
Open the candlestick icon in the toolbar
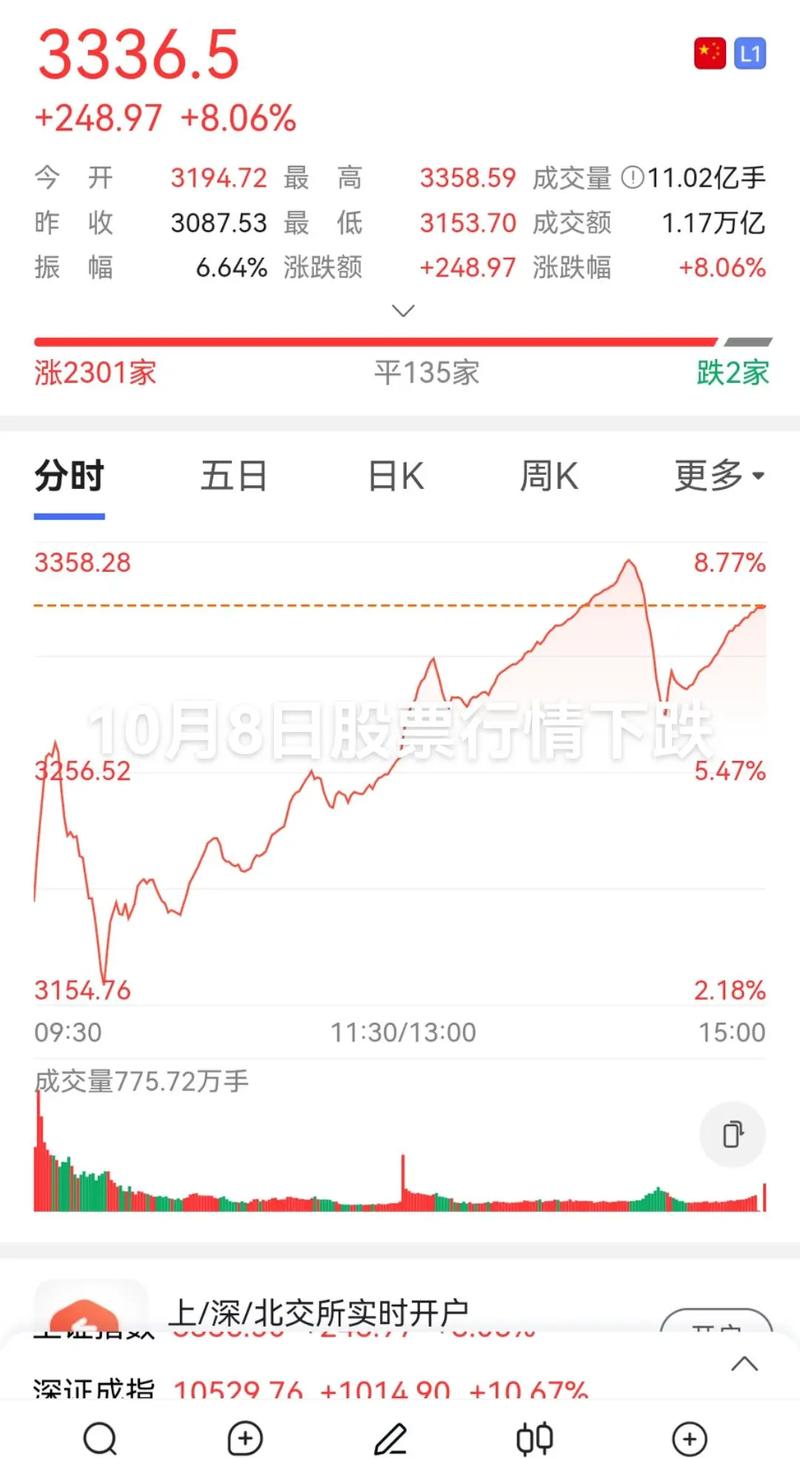pos(535,1439)
